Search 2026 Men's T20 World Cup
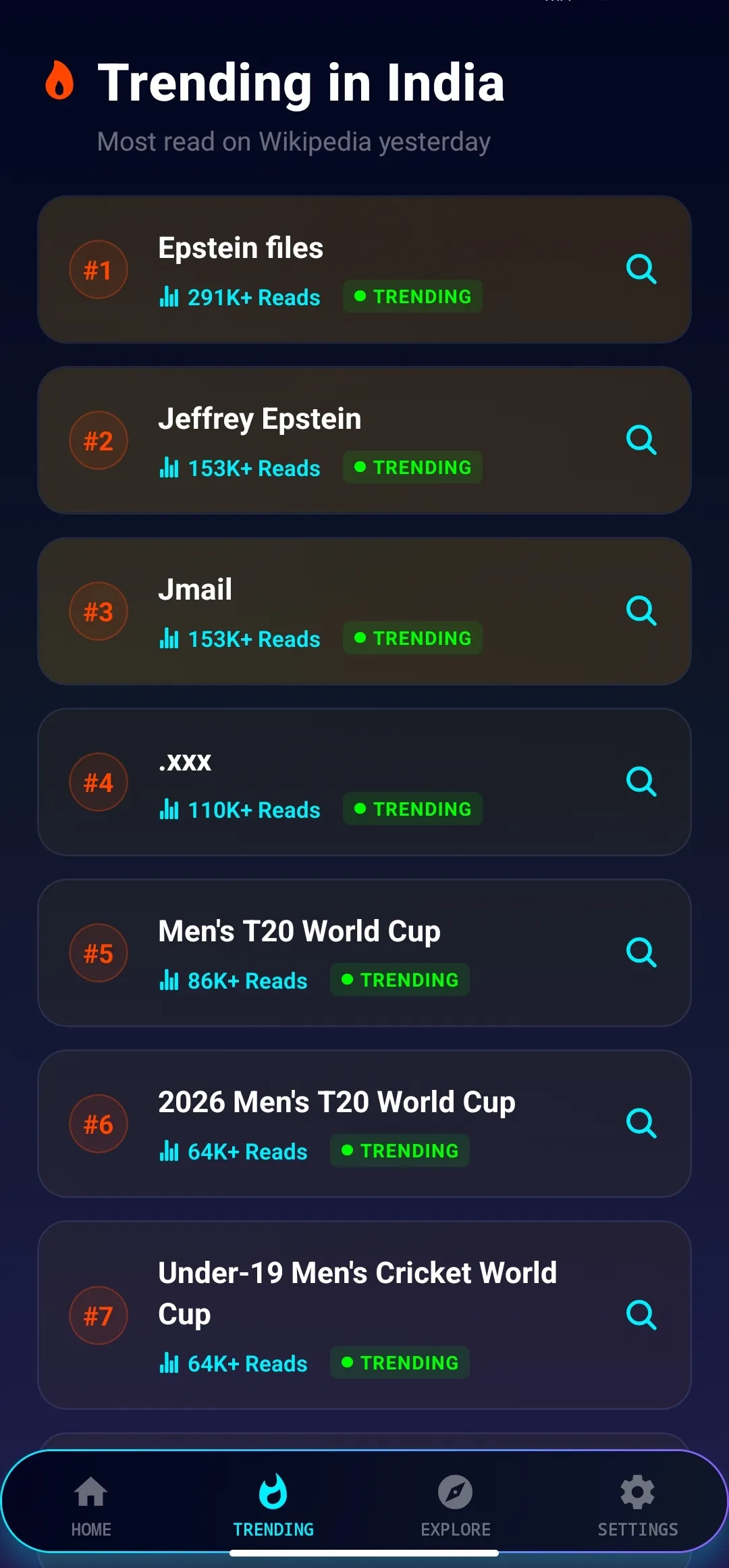 pos(641,1124)
